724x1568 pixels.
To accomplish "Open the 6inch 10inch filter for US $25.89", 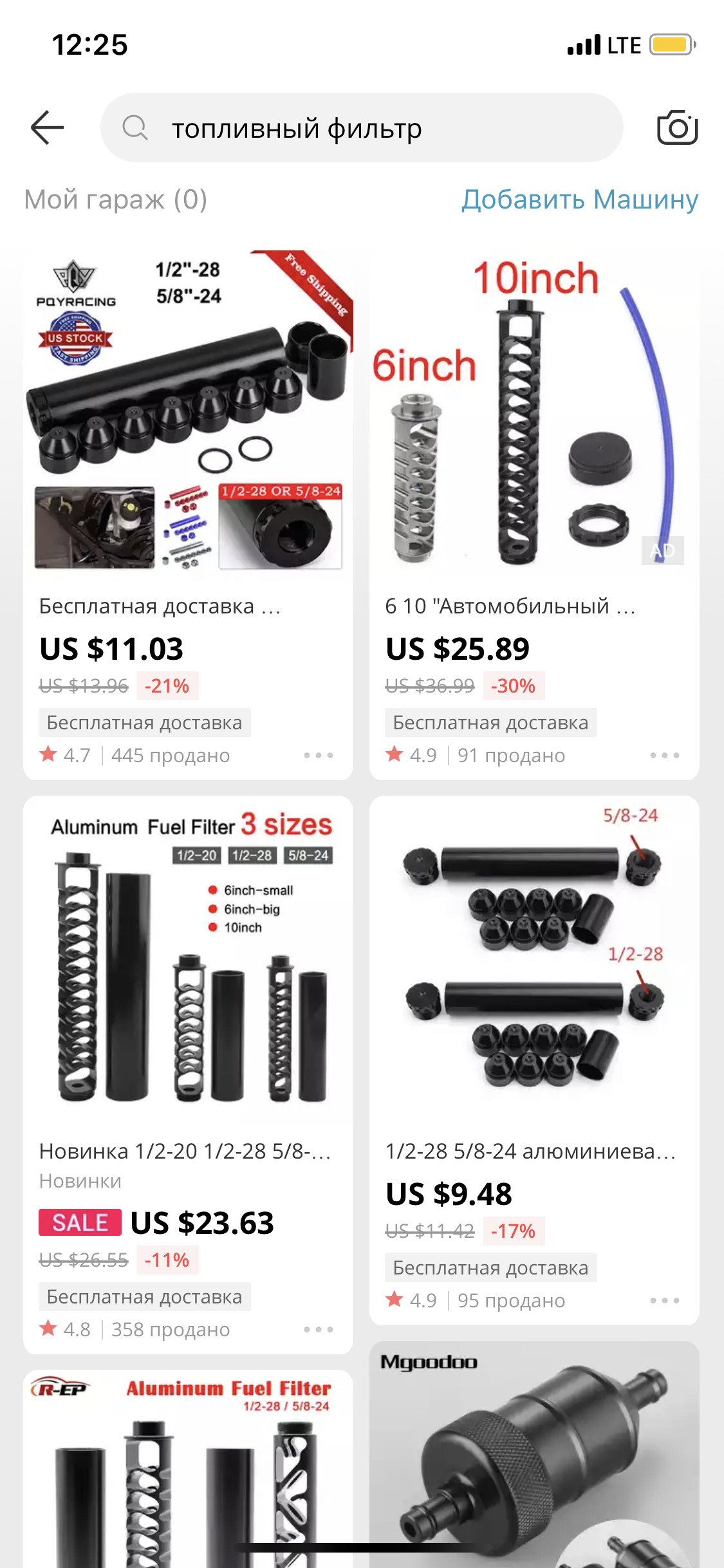I will pos(534,412).
